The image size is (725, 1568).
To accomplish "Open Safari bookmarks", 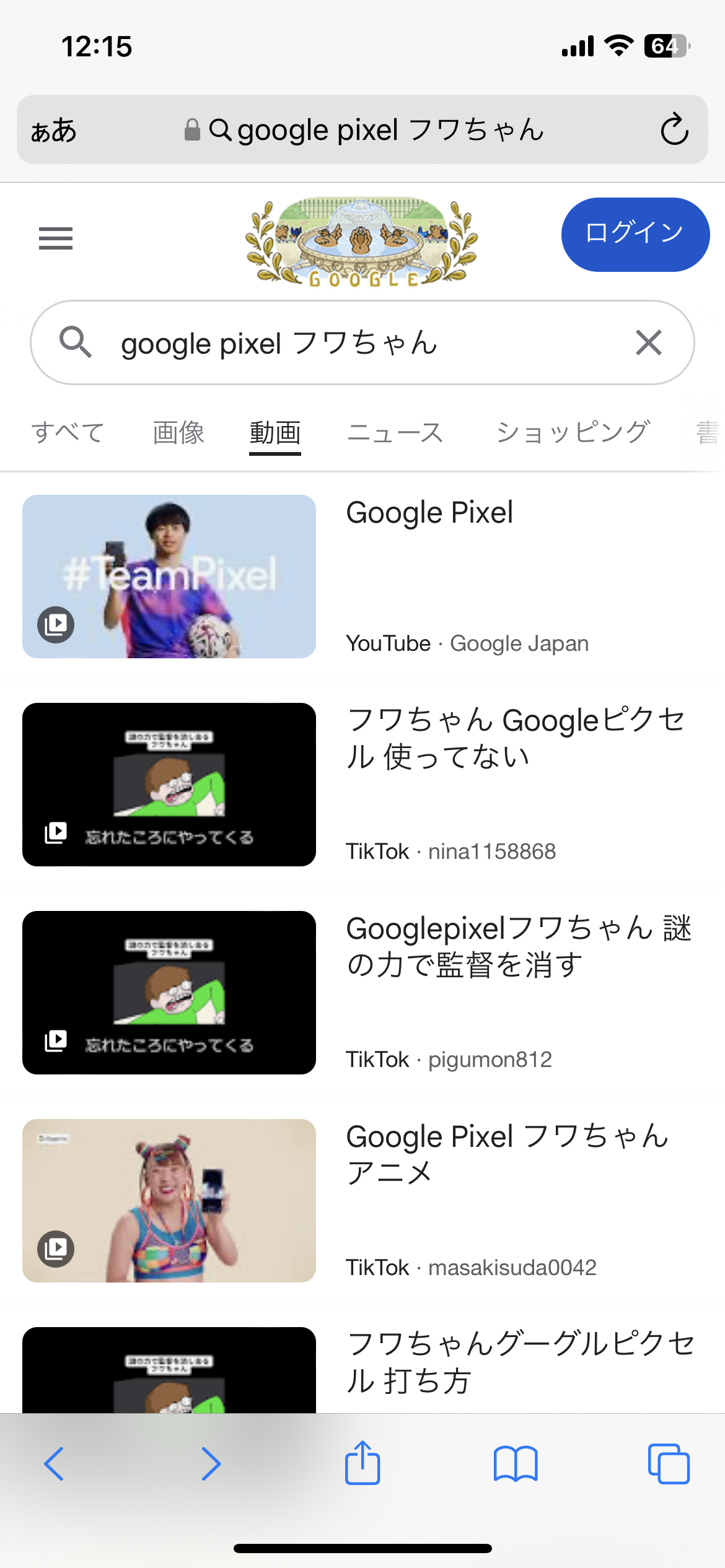I will tap(516, 1464).
